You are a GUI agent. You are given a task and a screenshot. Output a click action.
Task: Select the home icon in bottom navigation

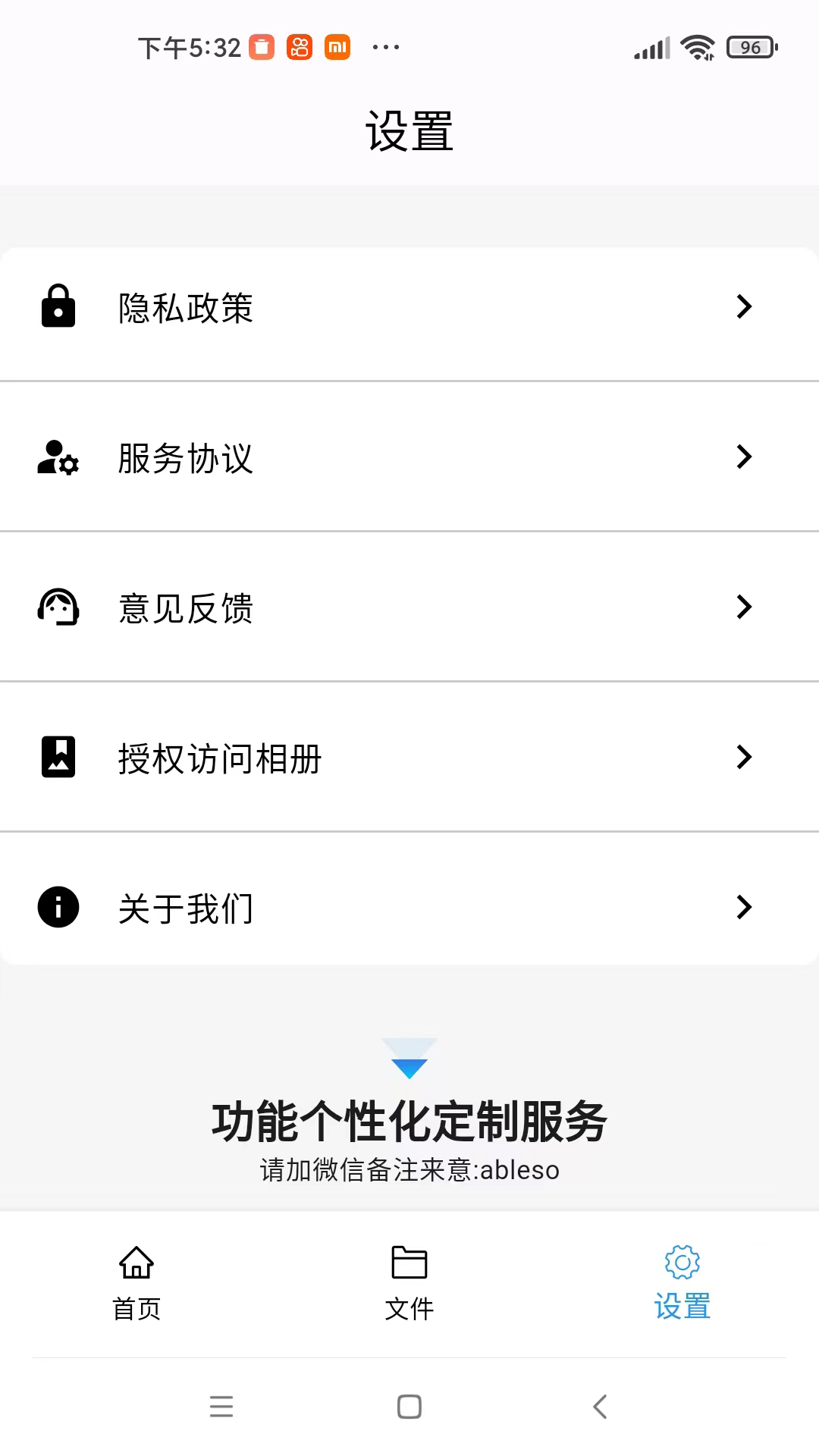[x=135, y=1264]
